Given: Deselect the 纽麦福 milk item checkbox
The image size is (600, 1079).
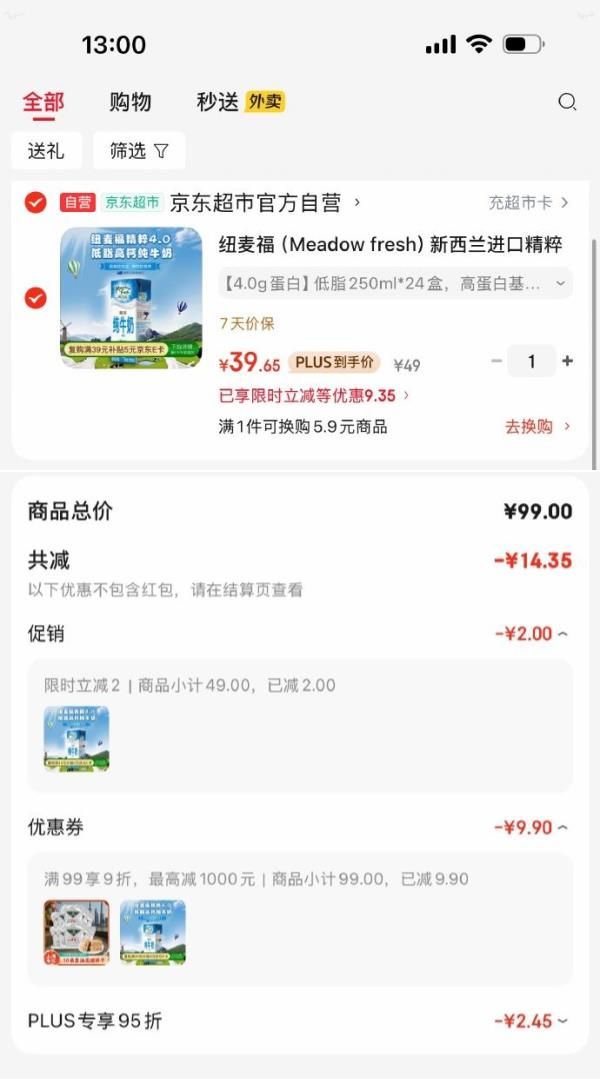Looking at the screenshot, I should (35, 298).
